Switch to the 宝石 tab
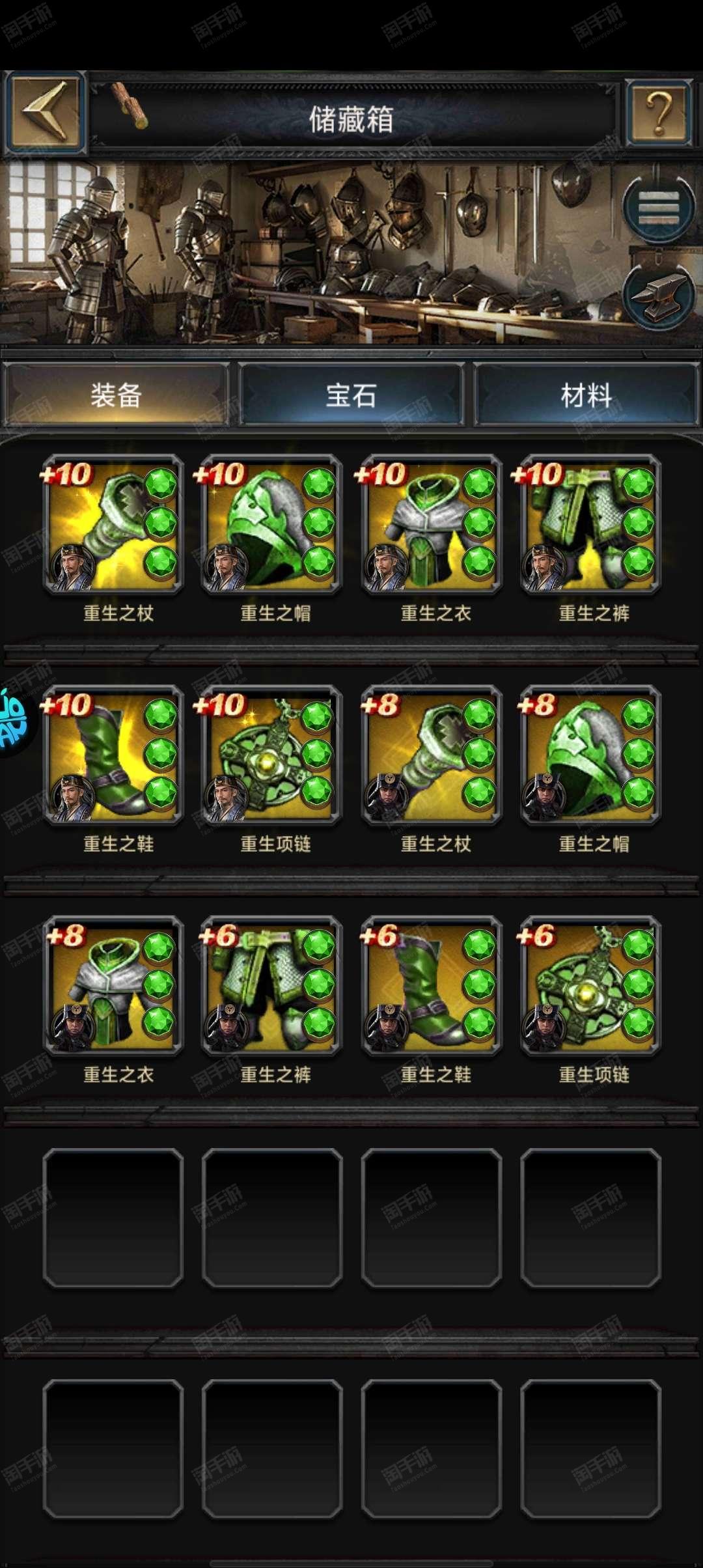This screenshot has height=1568, width=703. click(351, 395)
